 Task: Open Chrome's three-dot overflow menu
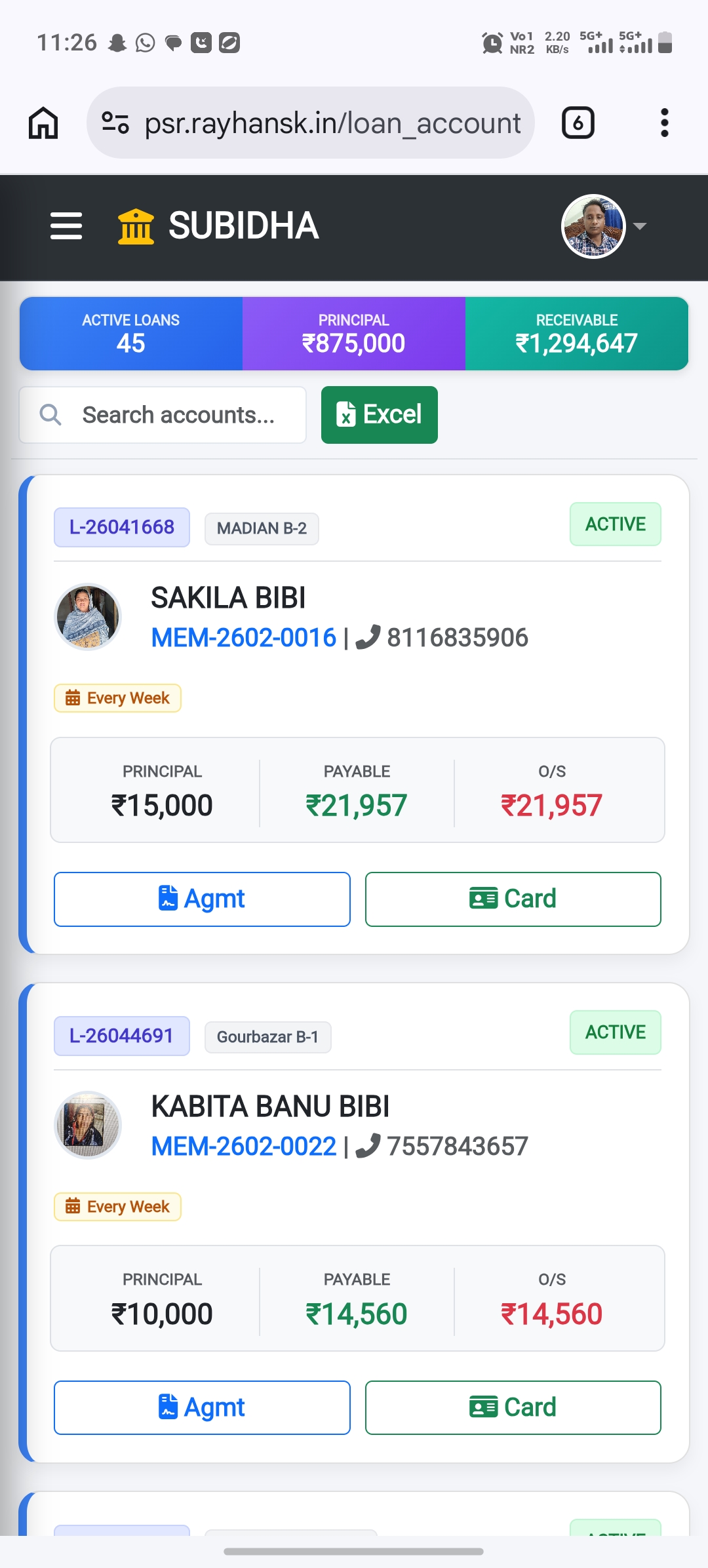coord(664,122)
